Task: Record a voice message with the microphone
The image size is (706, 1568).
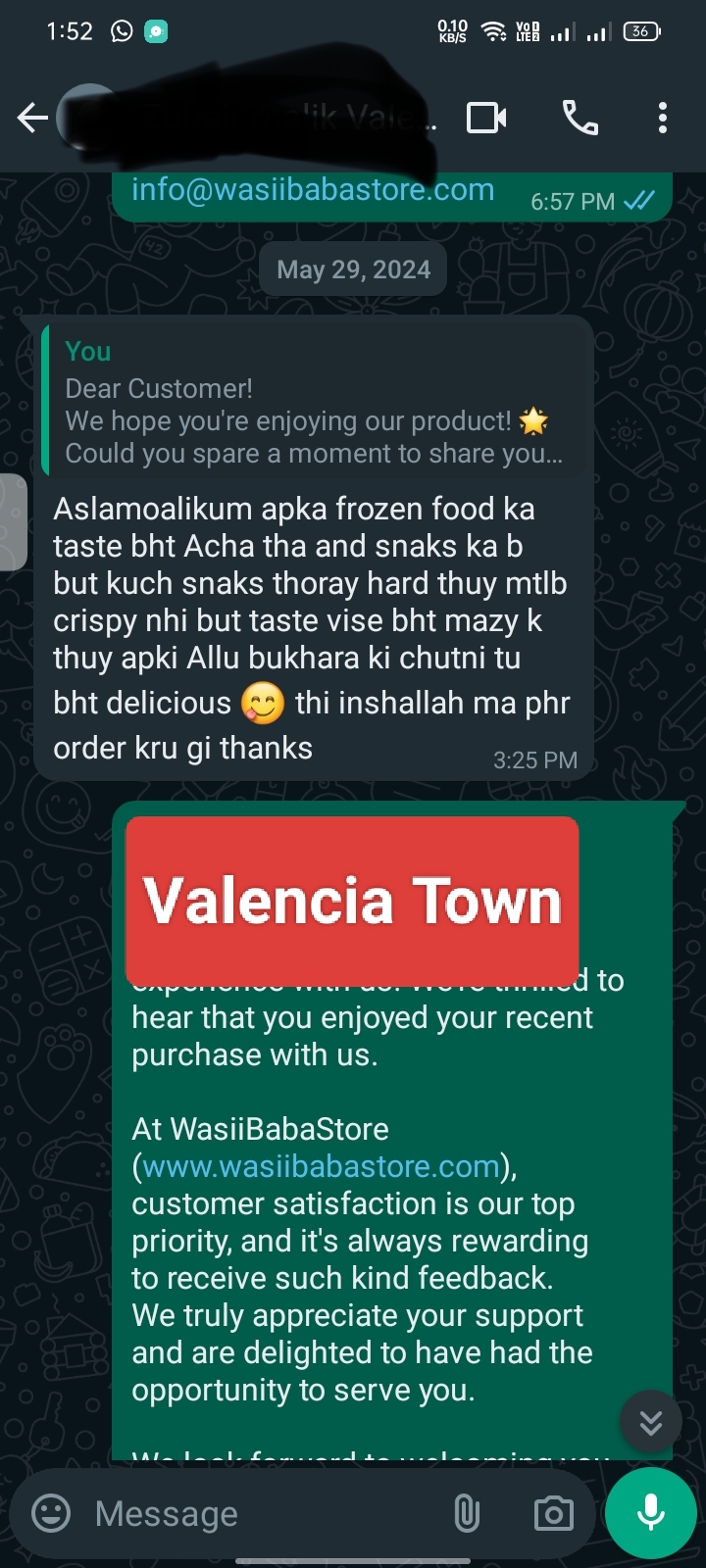Action: pos(651,1513)
